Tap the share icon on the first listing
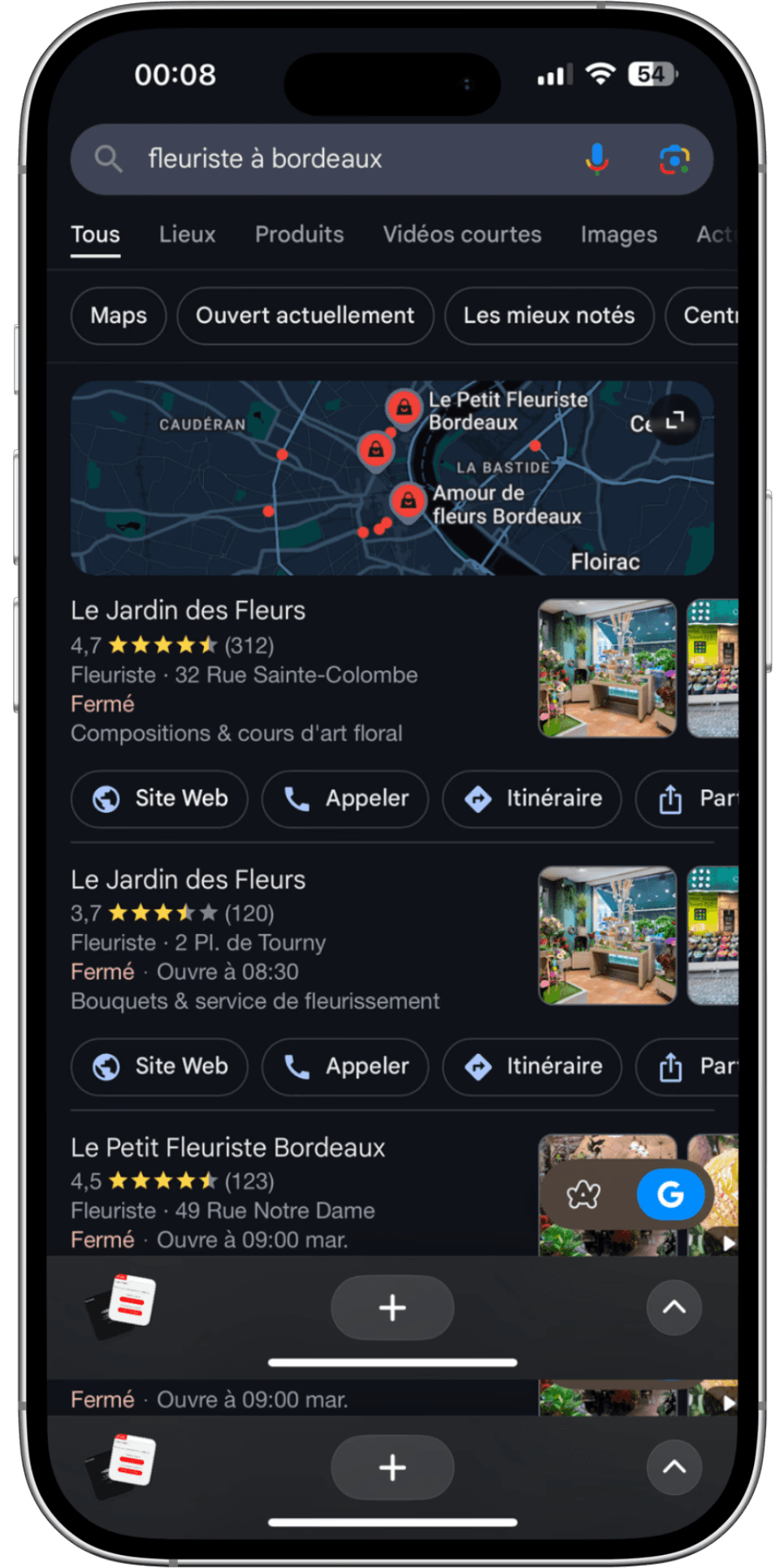 click(669, 799)
